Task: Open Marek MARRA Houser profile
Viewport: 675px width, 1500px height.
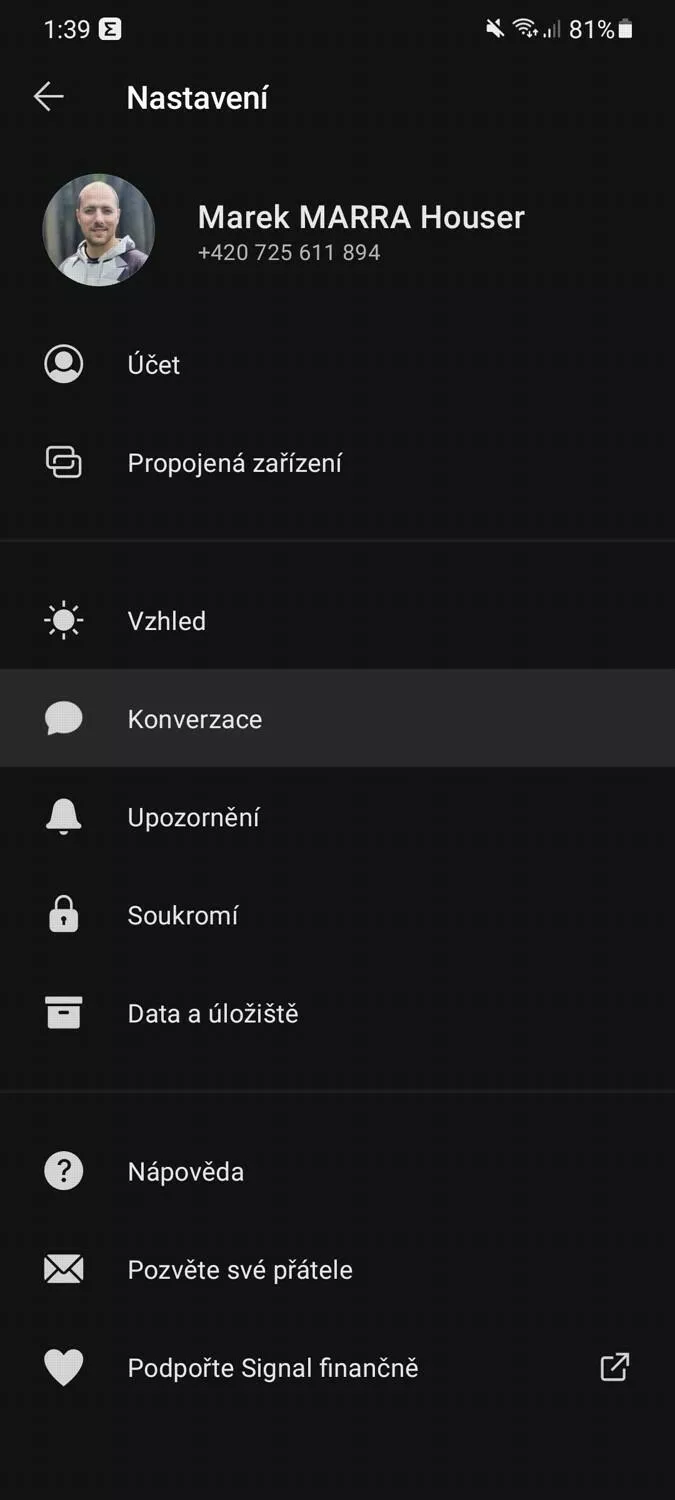Action: pos(337,231)
